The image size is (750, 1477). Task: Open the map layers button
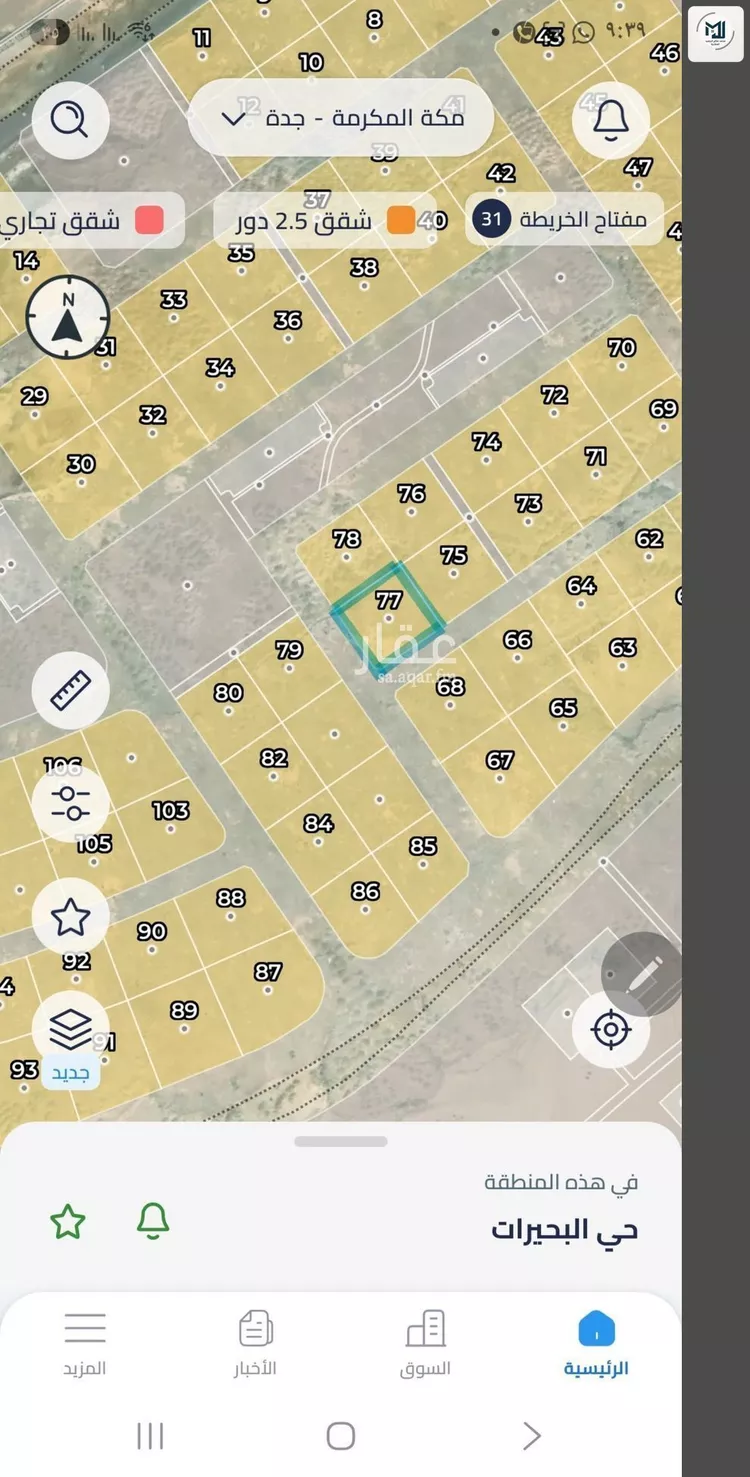click(70, 1027)
